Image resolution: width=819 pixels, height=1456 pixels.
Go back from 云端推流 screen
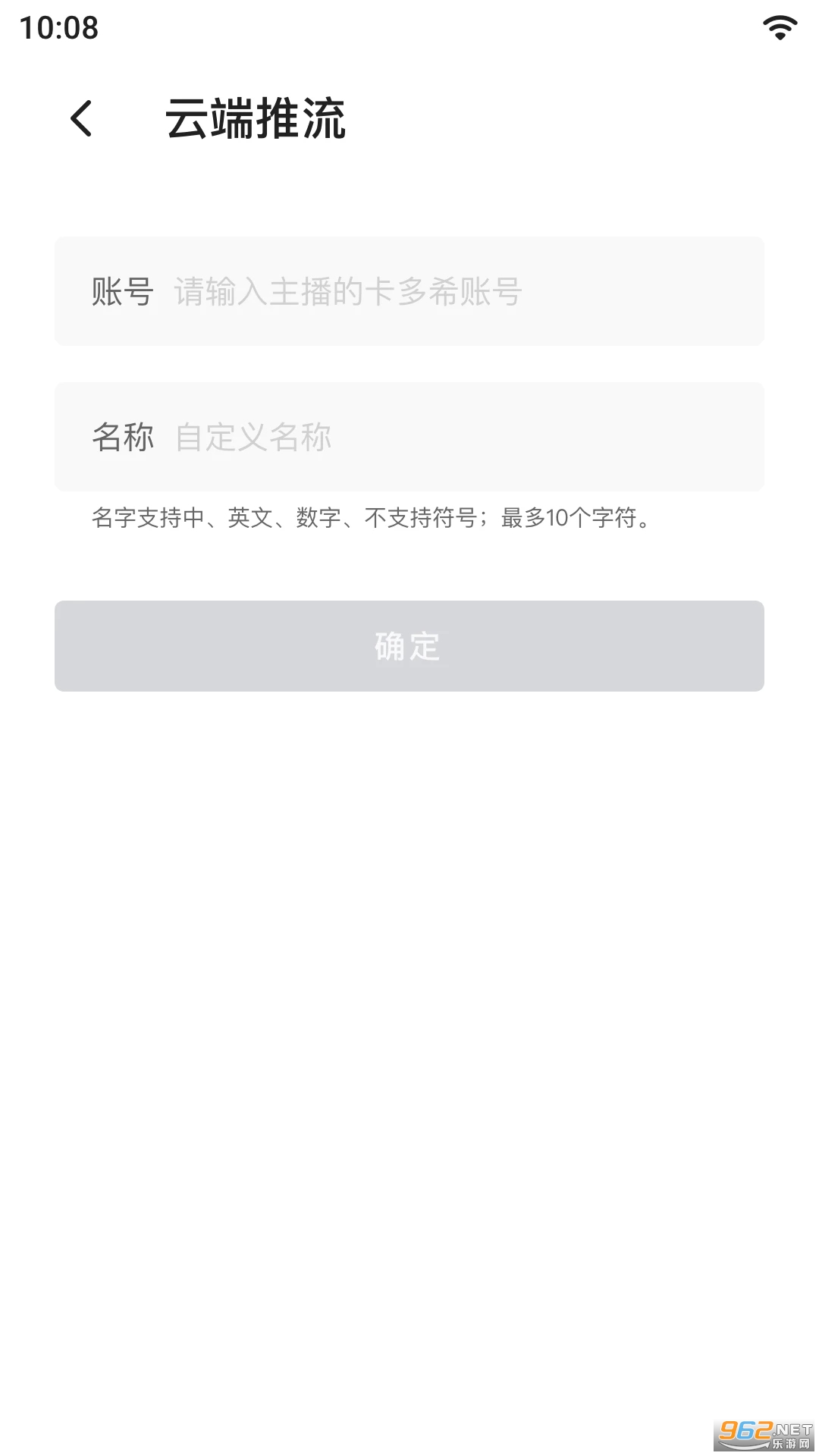click(x=81, y=118)
